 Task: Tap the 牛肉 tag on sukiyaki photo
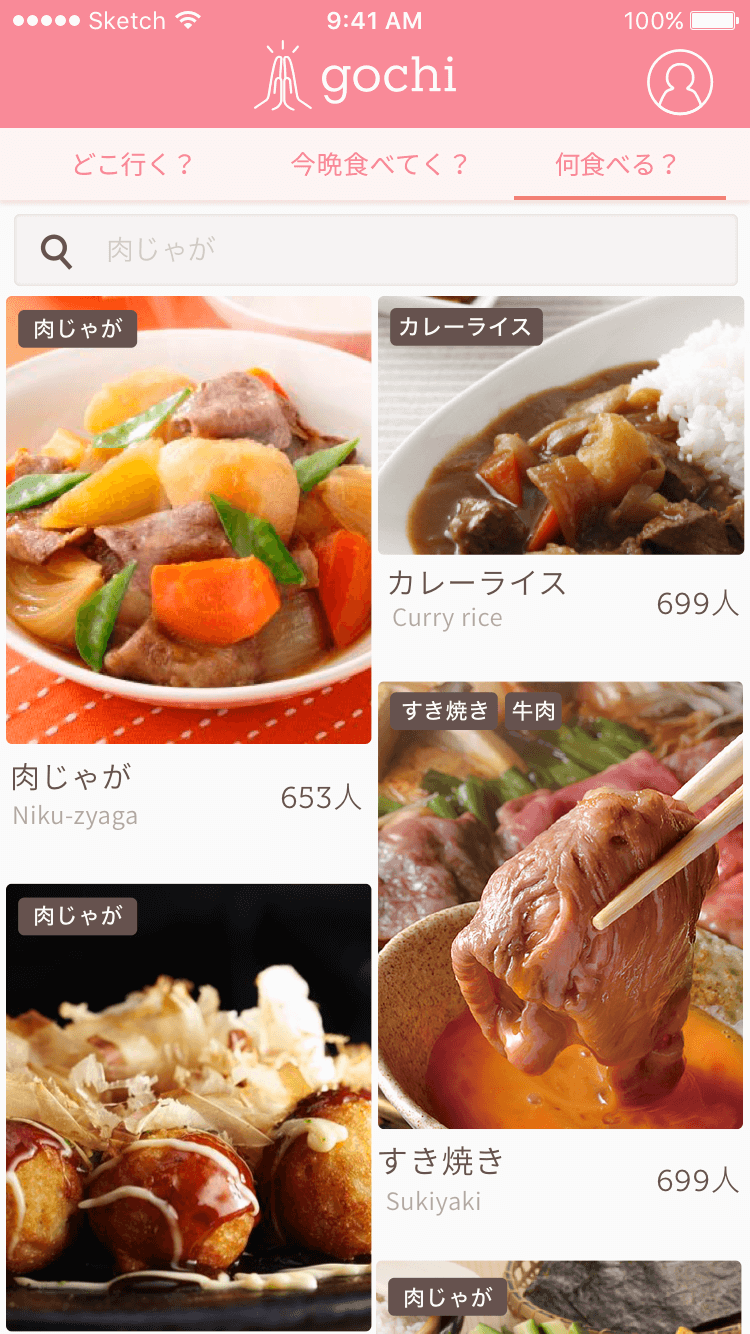pos(533,711)
